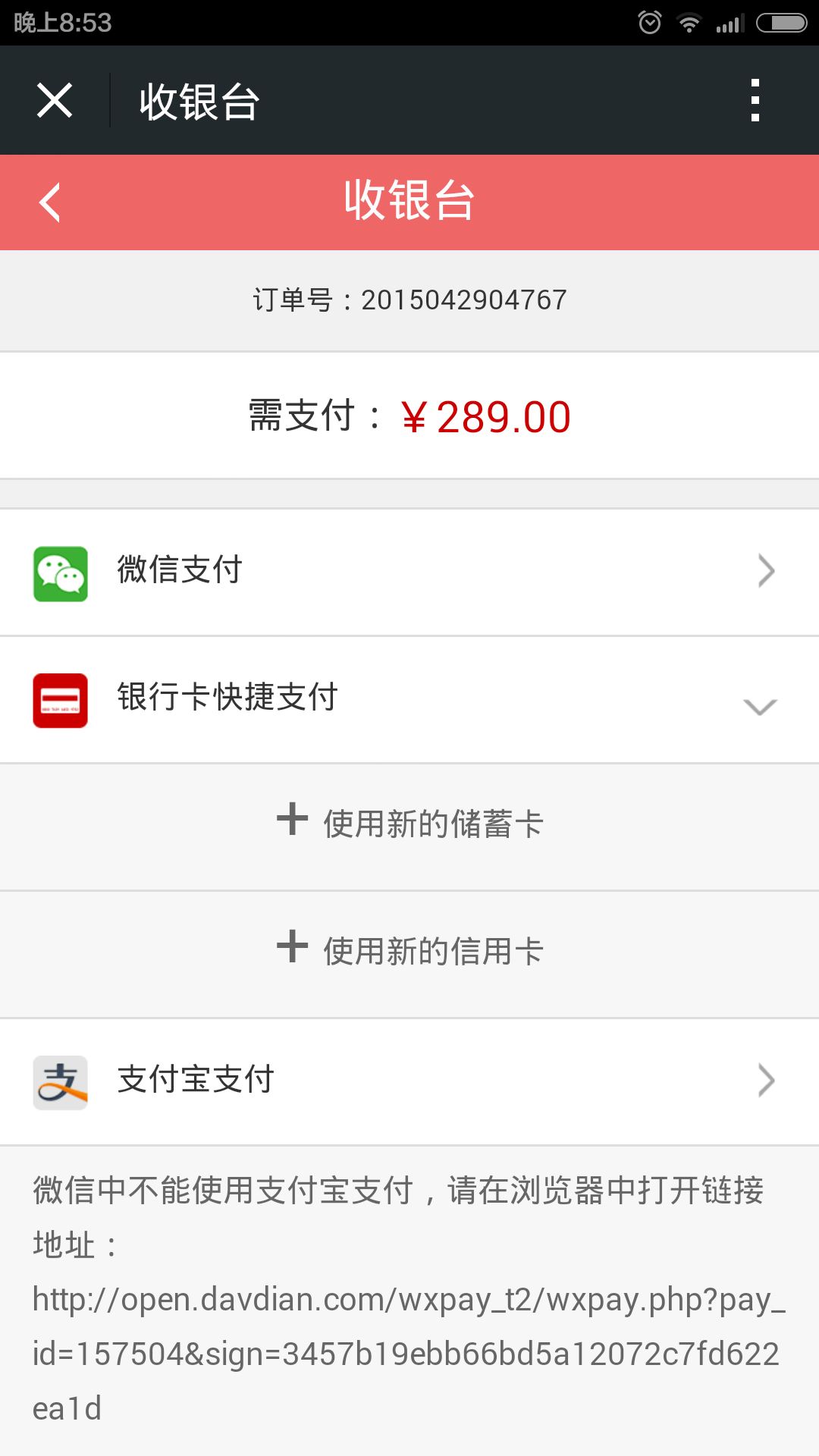Close the 收银台 web page
Screen dimensions: 819x1456
(x=55, y=101)
